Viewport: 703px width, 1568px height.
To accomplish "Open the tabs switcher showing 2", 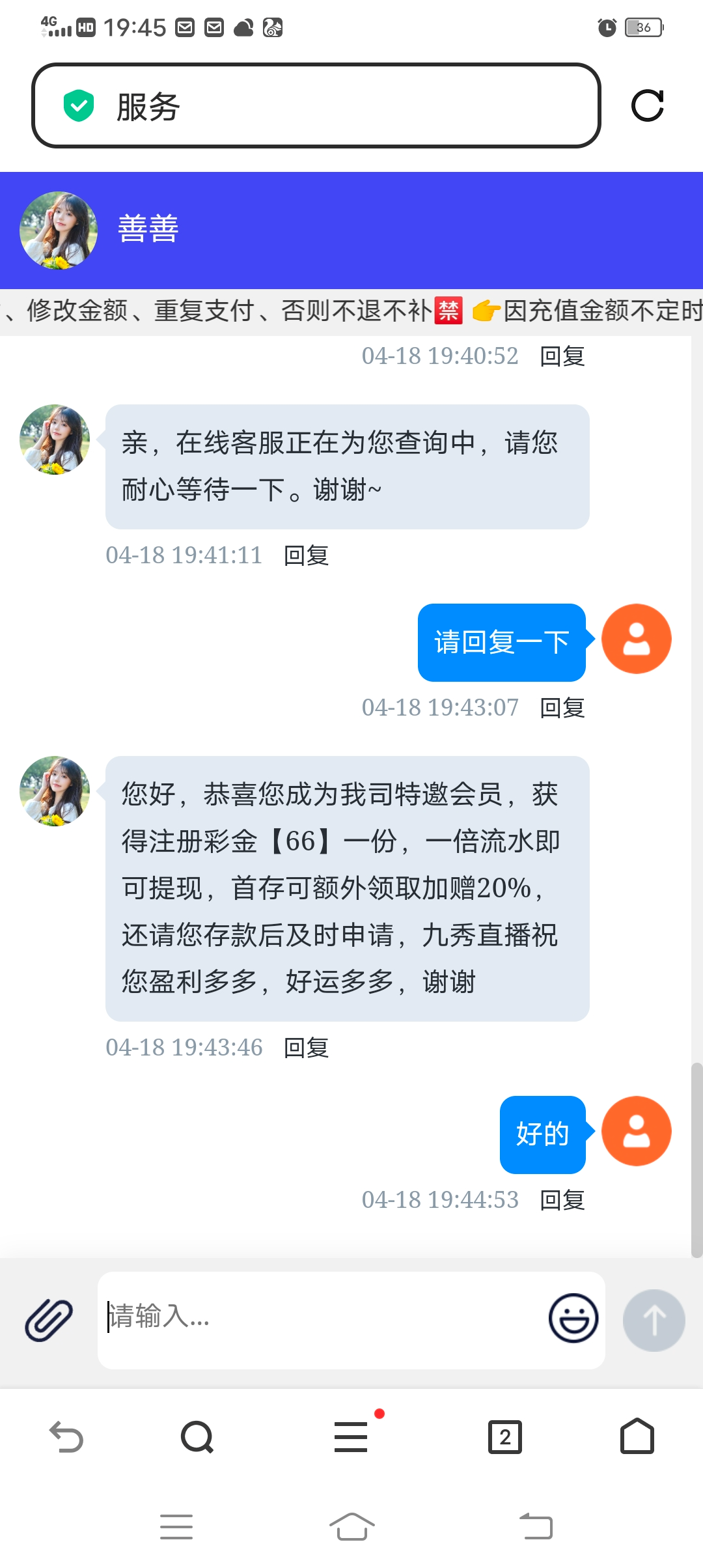I will [504, 1436].
